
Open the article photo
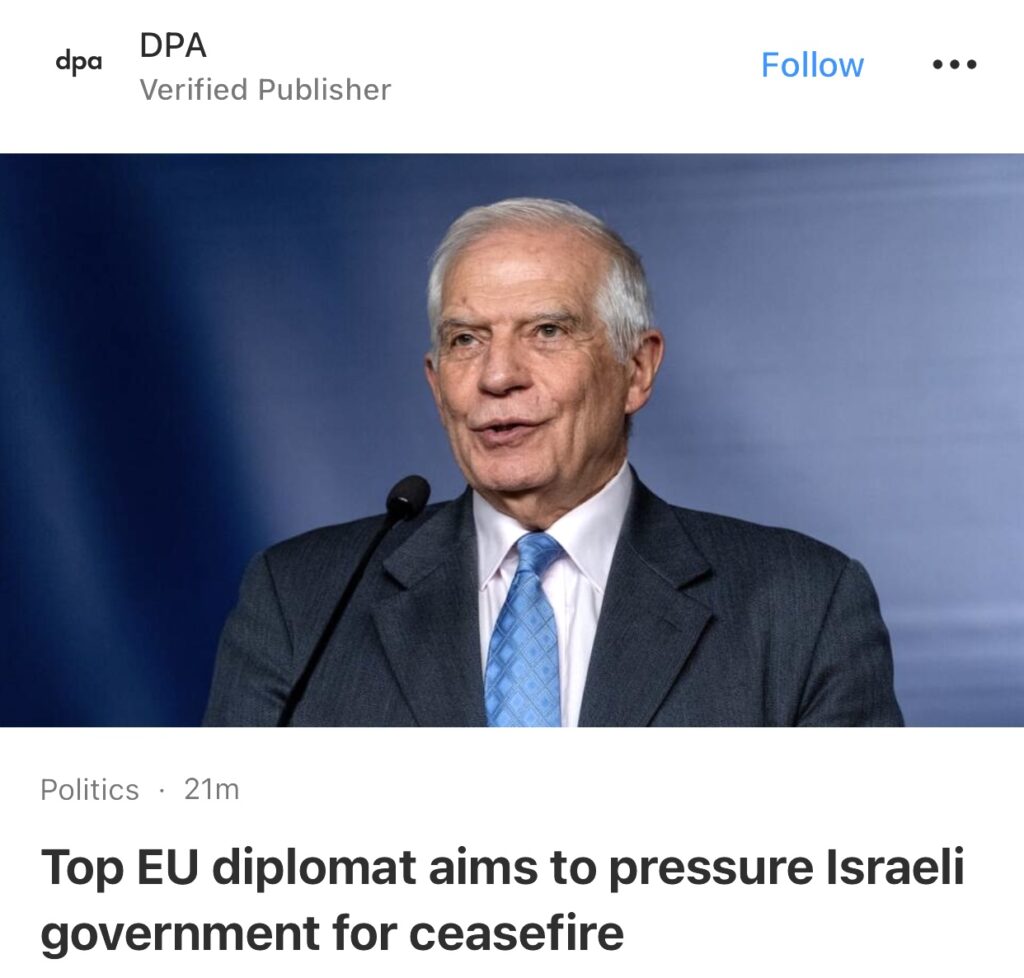(512, 440)
